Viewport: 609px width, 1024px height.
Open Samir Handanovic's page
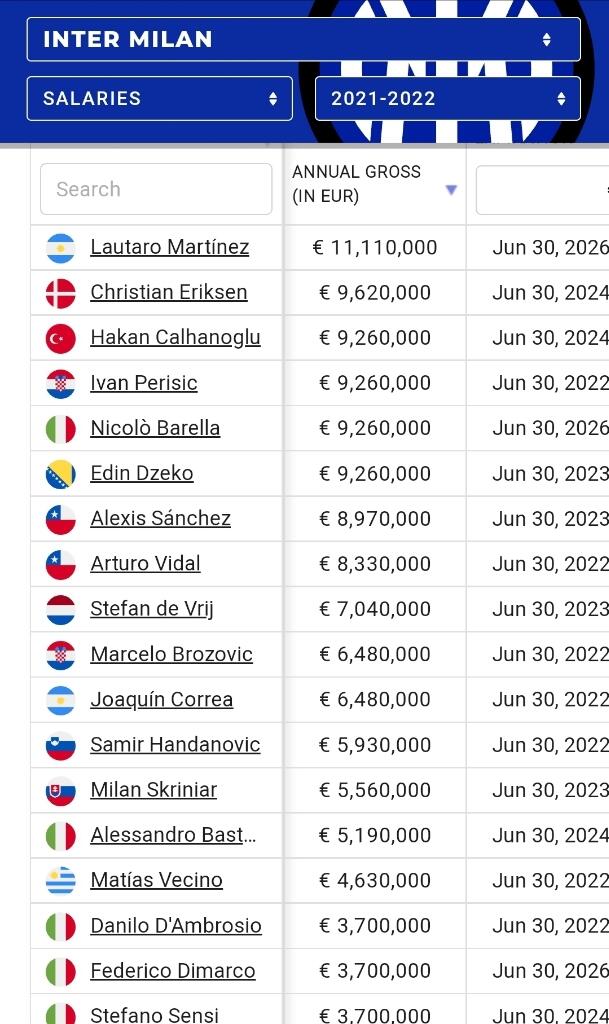pyautogui.click(x=175, y=744)
